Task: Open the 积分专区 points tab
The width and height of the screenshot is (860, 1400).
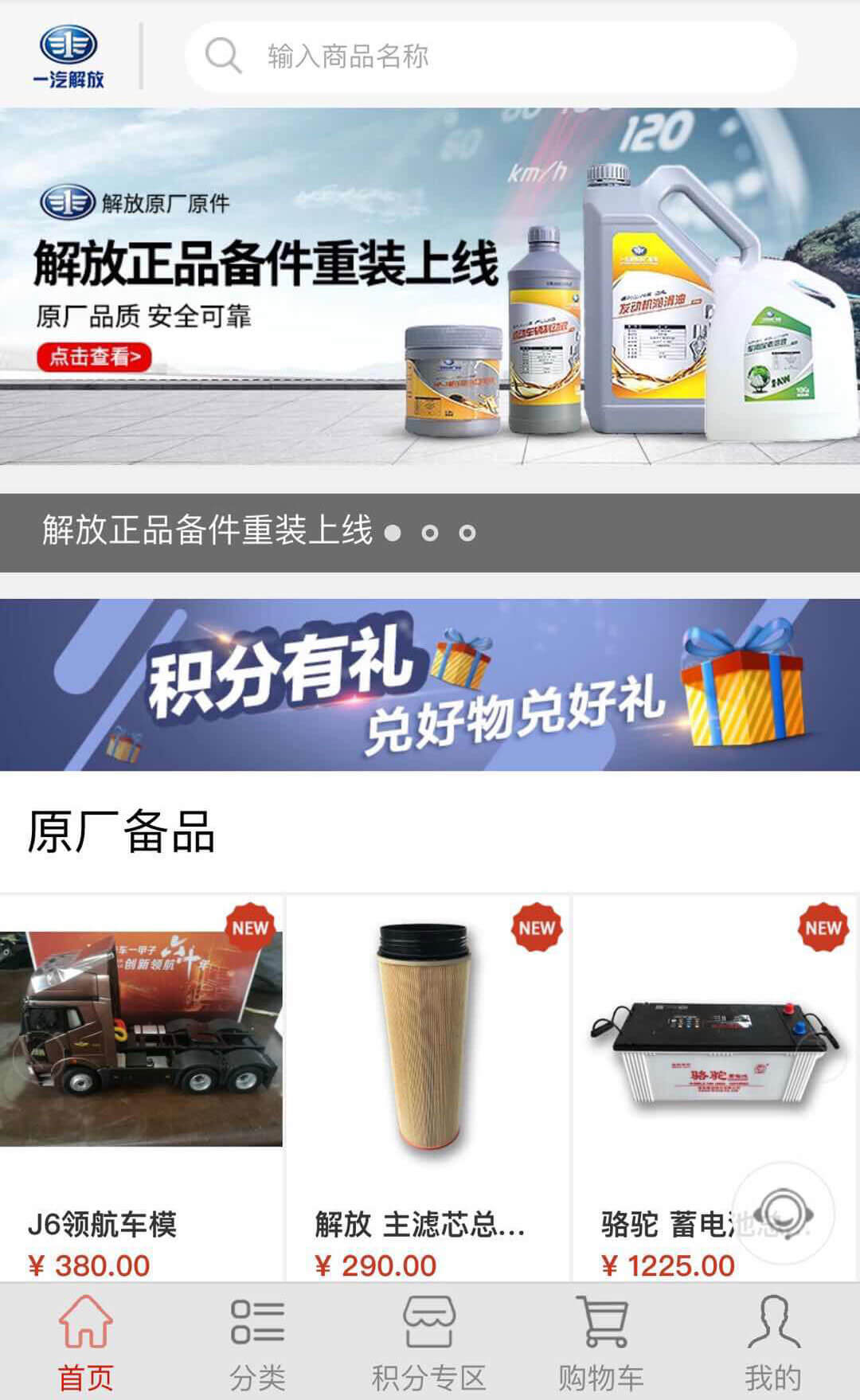Action: (x=429, y=1343)
